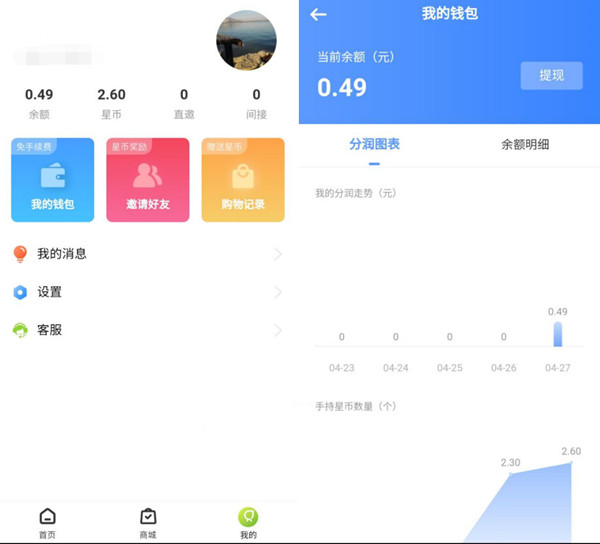Tap the profile avatar photo

[246, 41]
